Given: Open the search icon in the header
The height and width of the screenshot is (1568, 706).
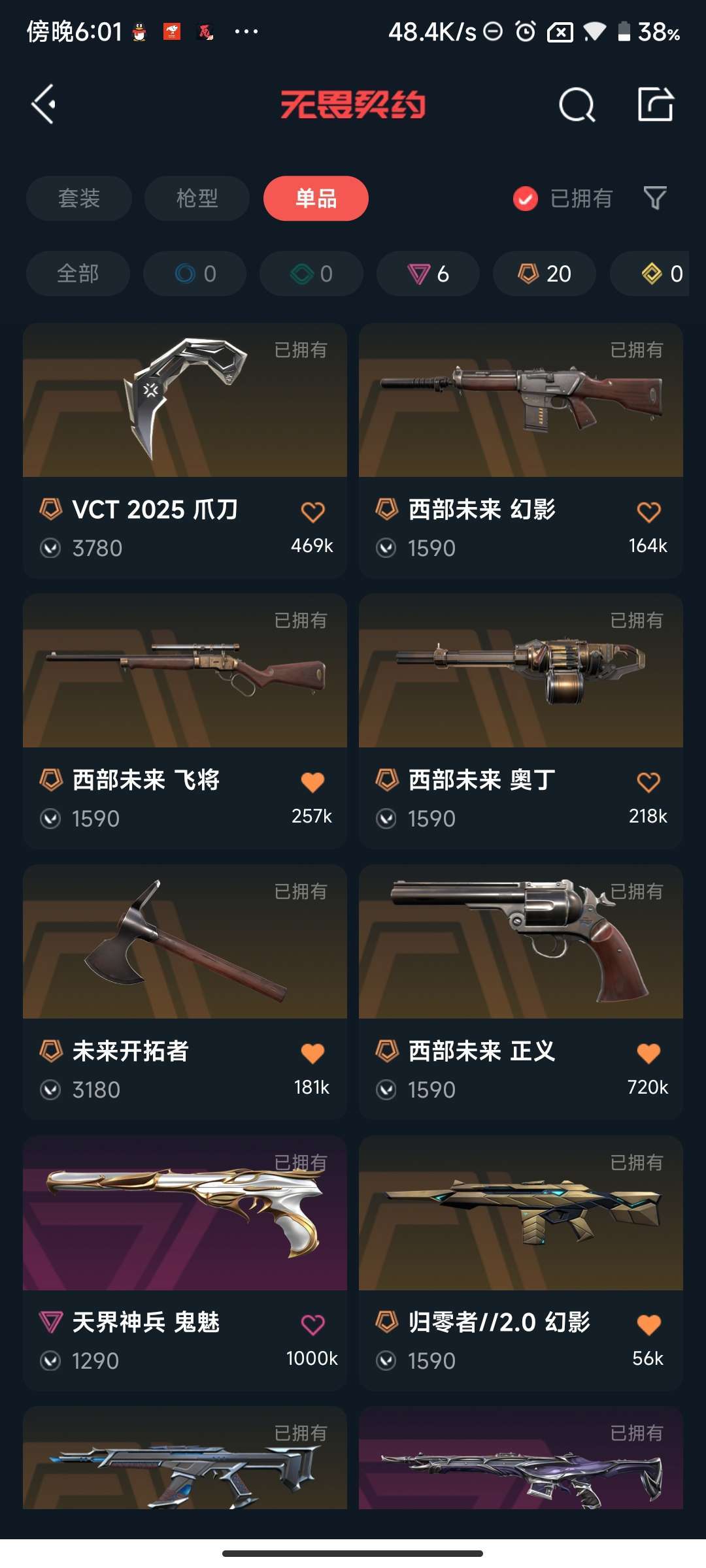Looking at the screenshot, I should 577,105.
